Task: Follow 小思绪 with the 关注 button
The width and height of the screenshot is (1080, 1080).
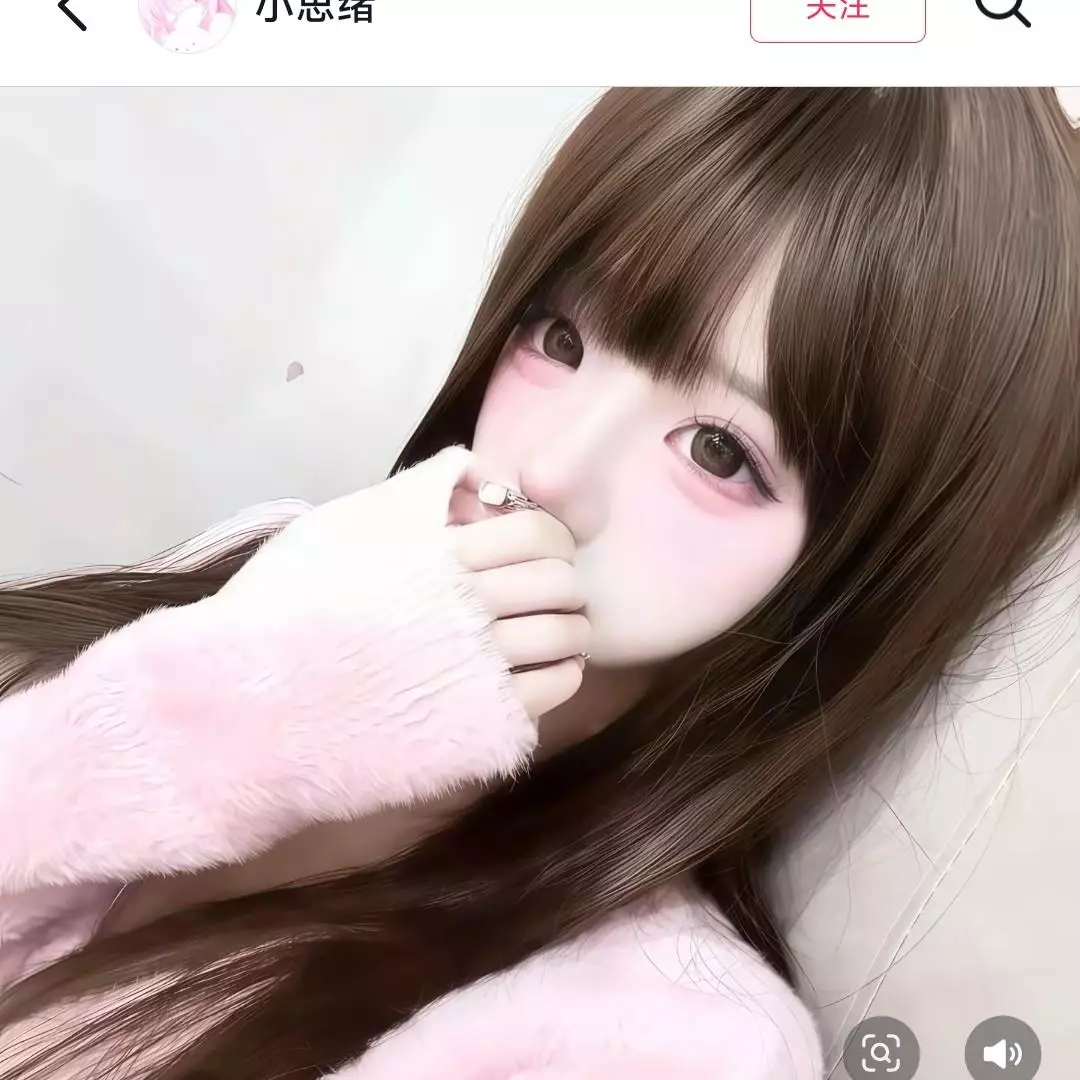Action: (837, 14)
